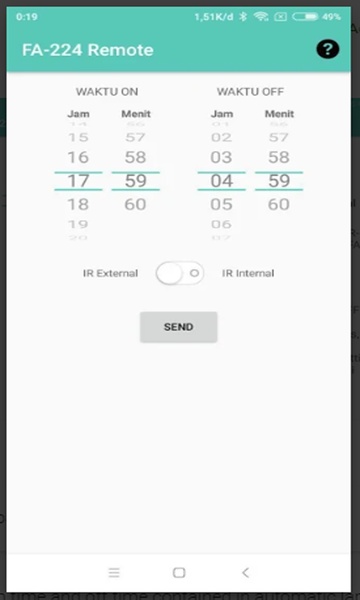Select hour 16 in Waktu On
Screen dimensions: 360x600
(x=78, y=157)
